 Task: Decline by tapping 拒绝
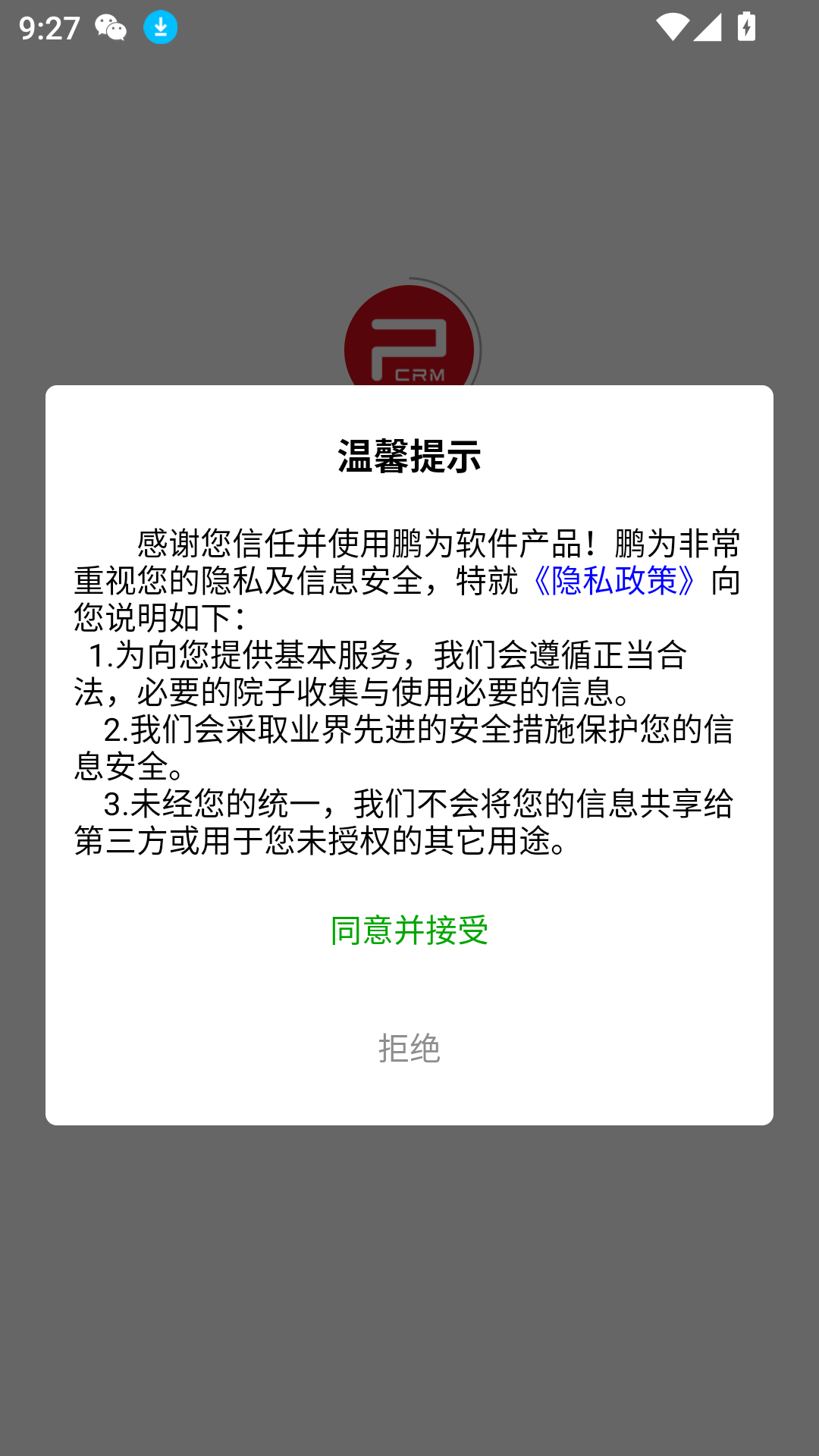(409, 1048)
